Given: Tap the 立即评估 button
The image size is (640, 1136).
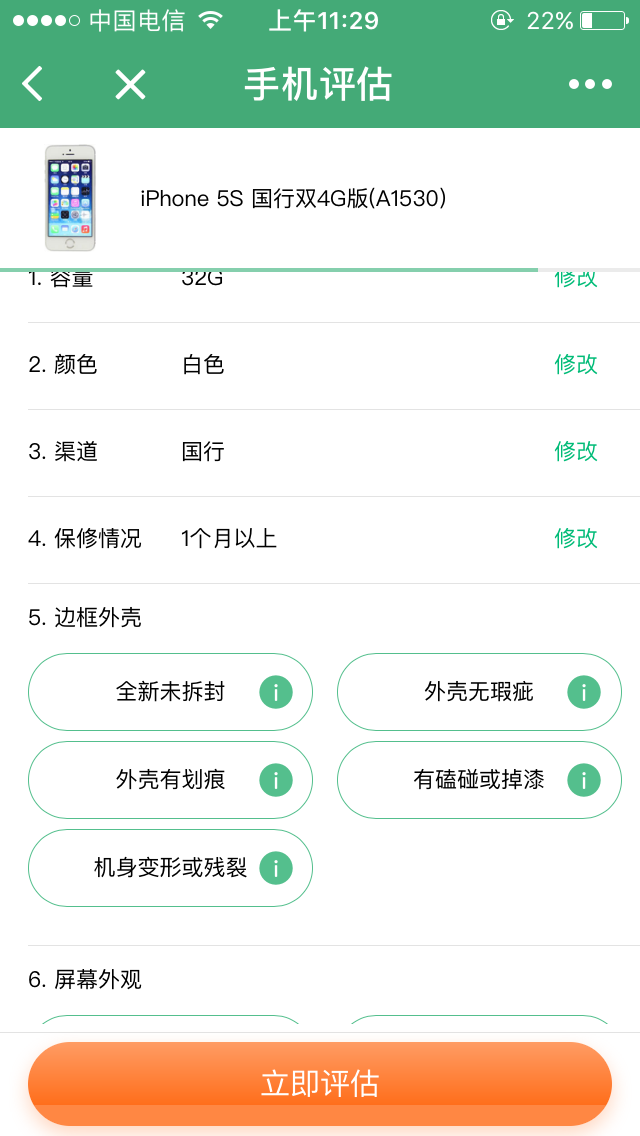Looking at the screenshot, I should coord(320,1084).
